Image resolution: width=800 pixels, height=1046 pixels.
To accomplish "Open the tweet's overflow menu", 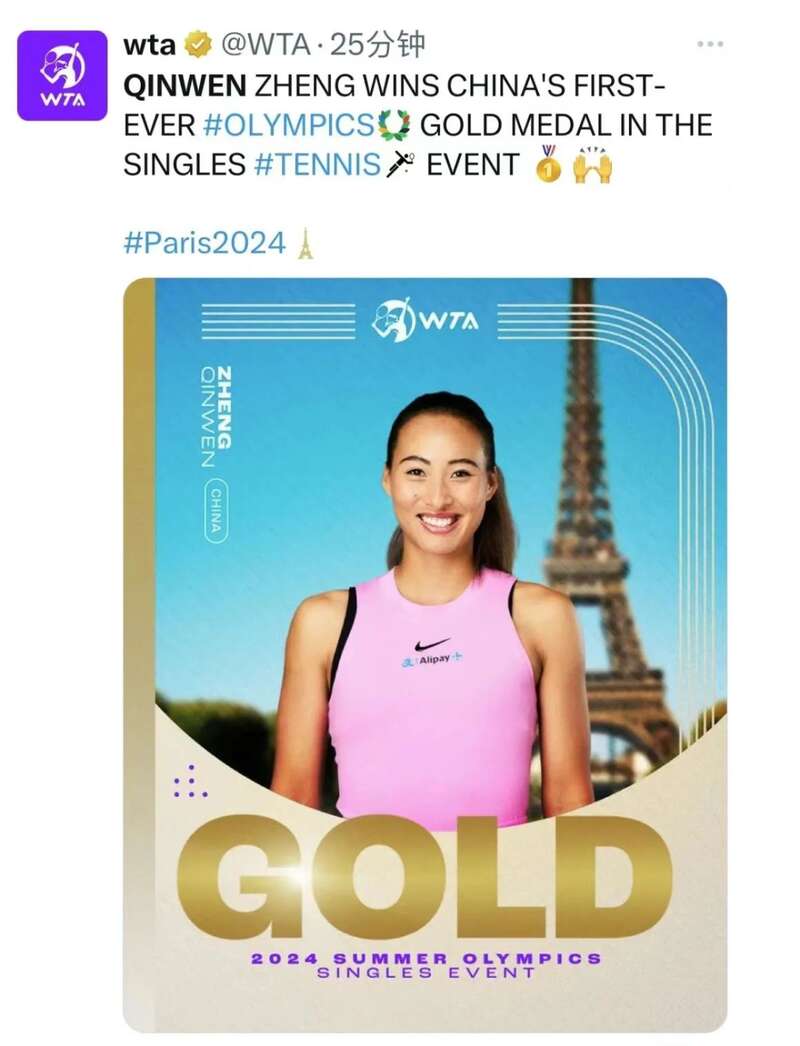I will click(x=709, y=44).
